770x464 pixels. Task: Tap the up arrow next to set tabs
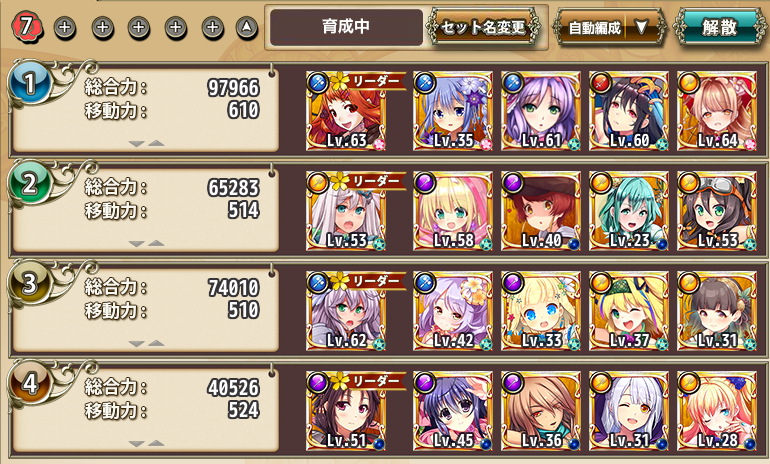[x=248, y=28]
